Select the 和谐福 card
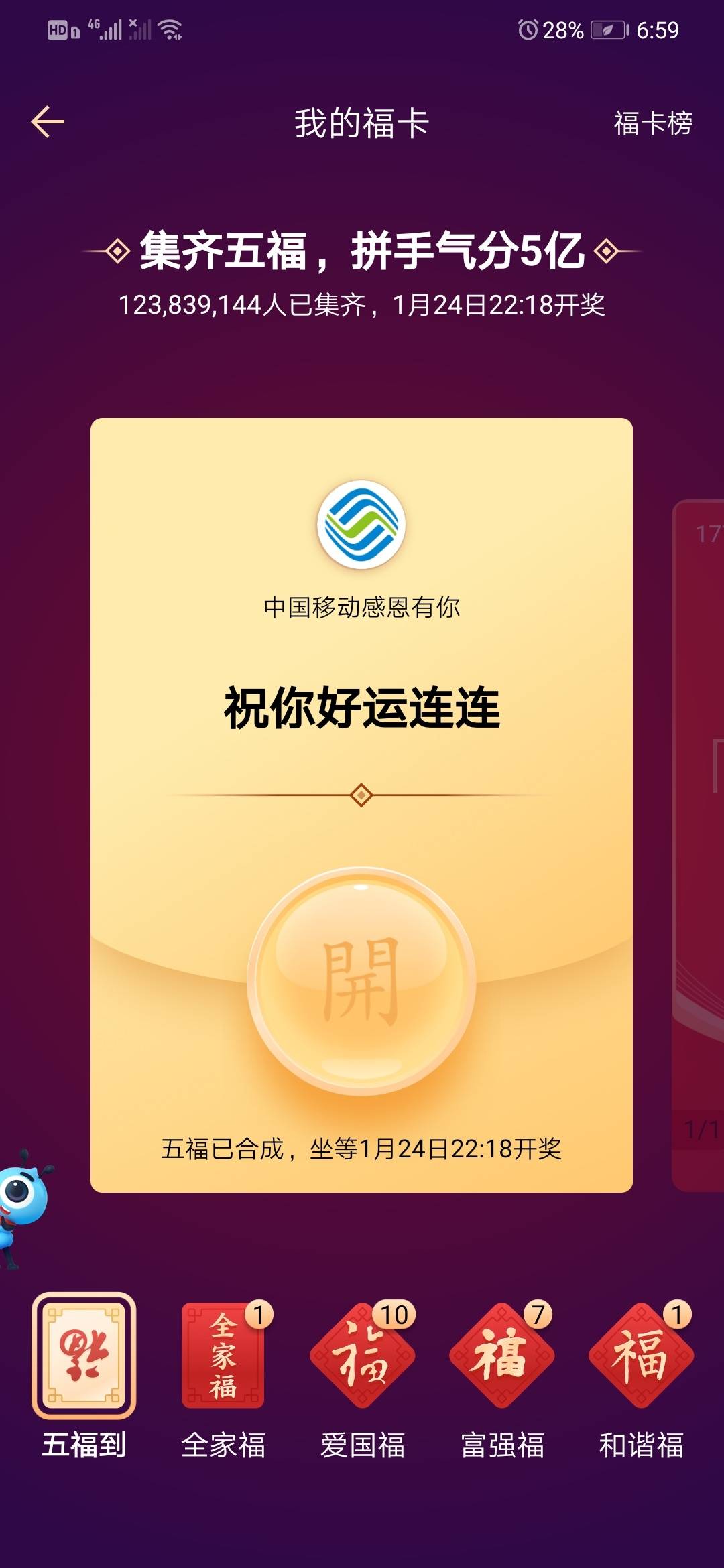 pyautogui.click(x=641, y=1356)
